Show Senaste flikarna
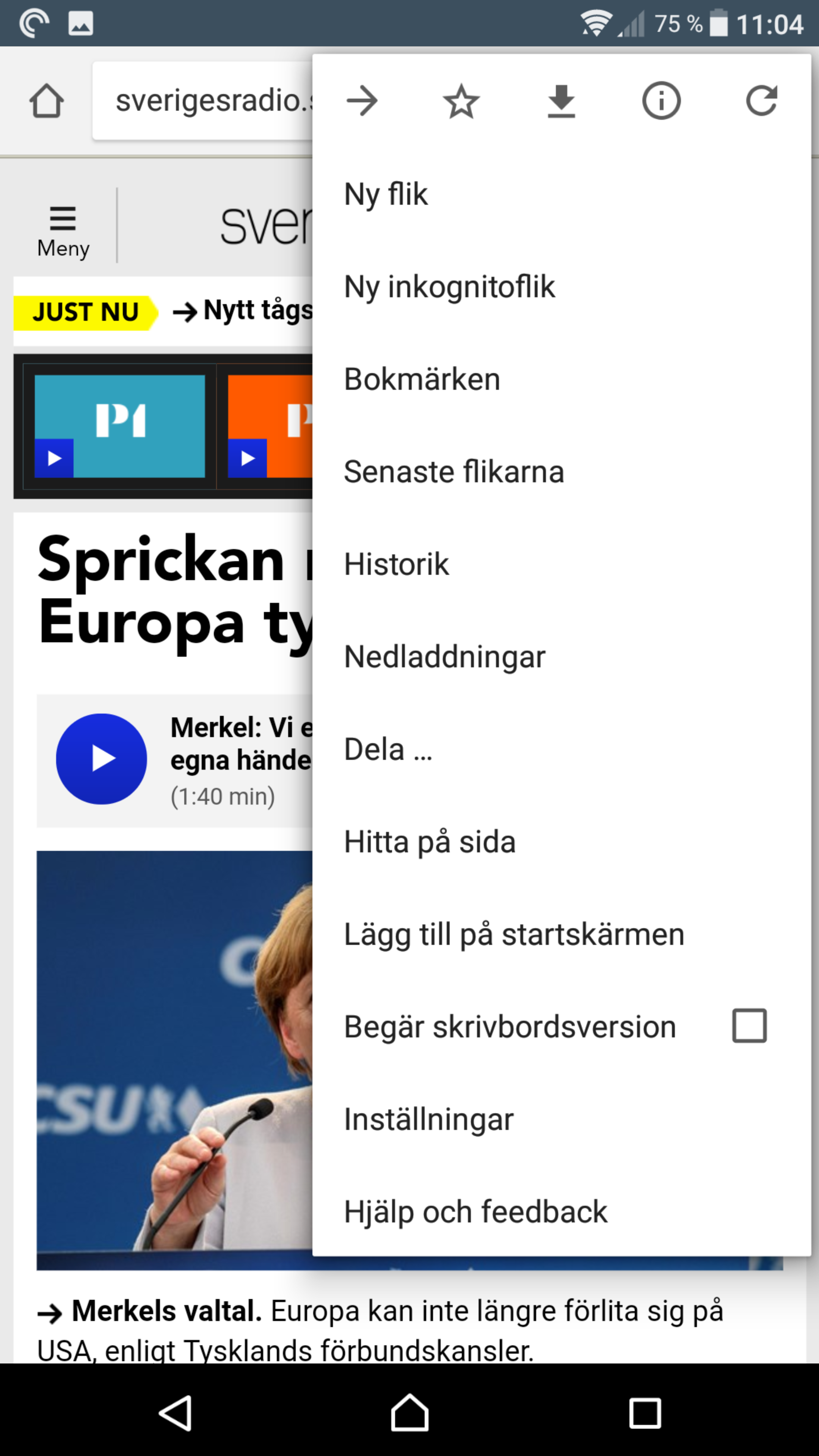This screenshot has width=819, height=1456. click(x=454, y=472)
